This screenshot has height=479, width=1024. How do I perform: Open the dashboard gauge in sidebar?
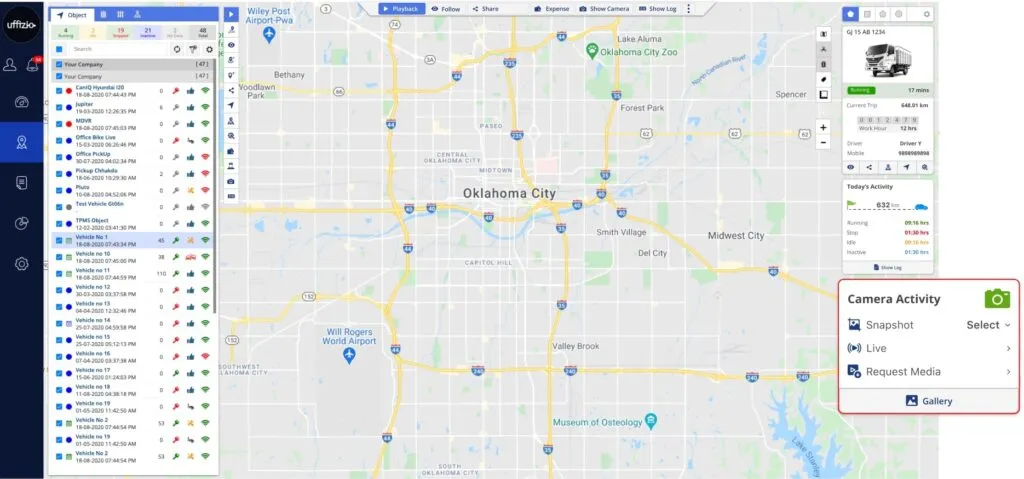coord(22,102)
